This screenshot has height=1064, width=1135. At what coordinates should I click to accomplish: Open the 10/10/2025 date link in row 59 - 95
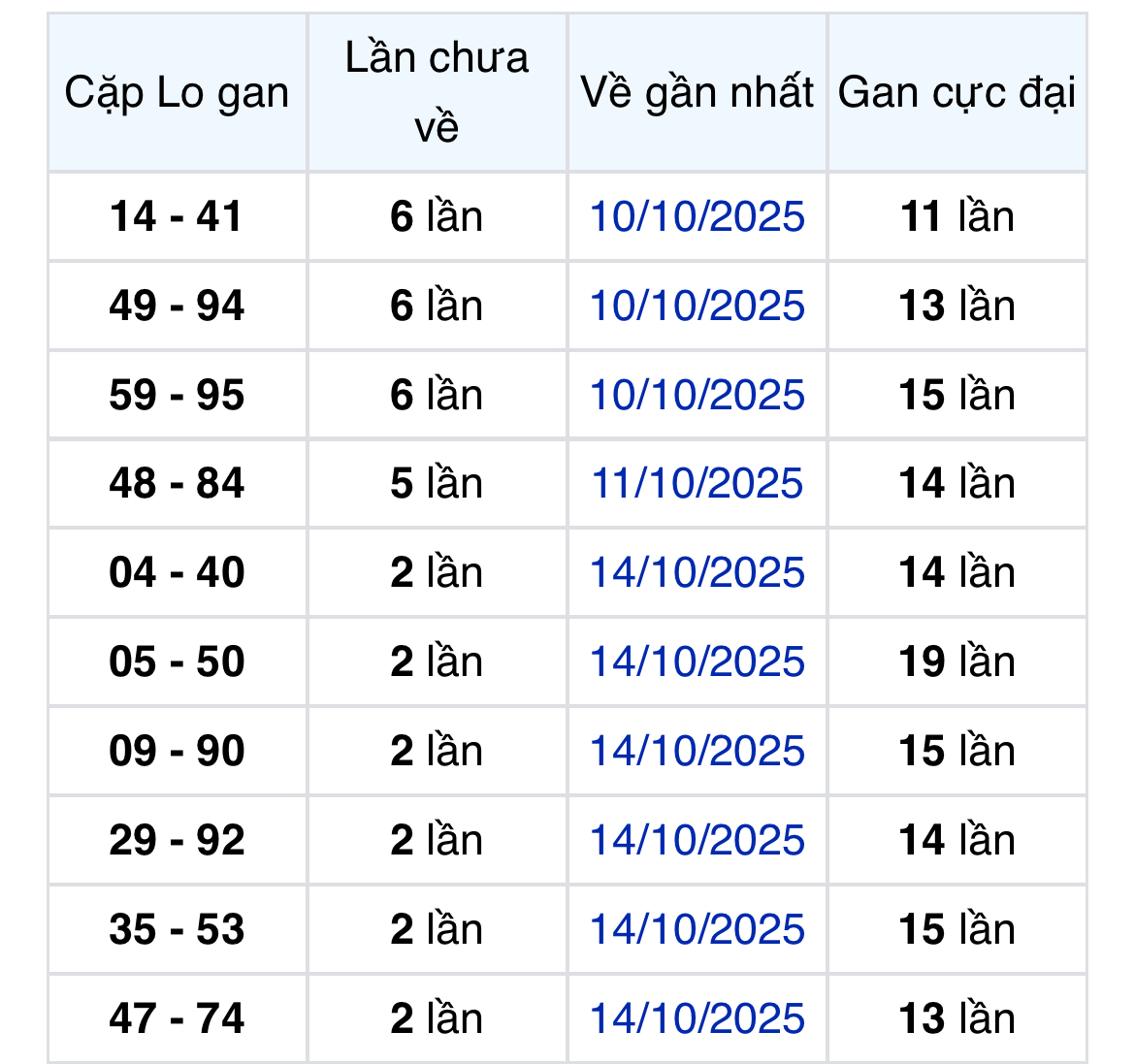[697, 395]
